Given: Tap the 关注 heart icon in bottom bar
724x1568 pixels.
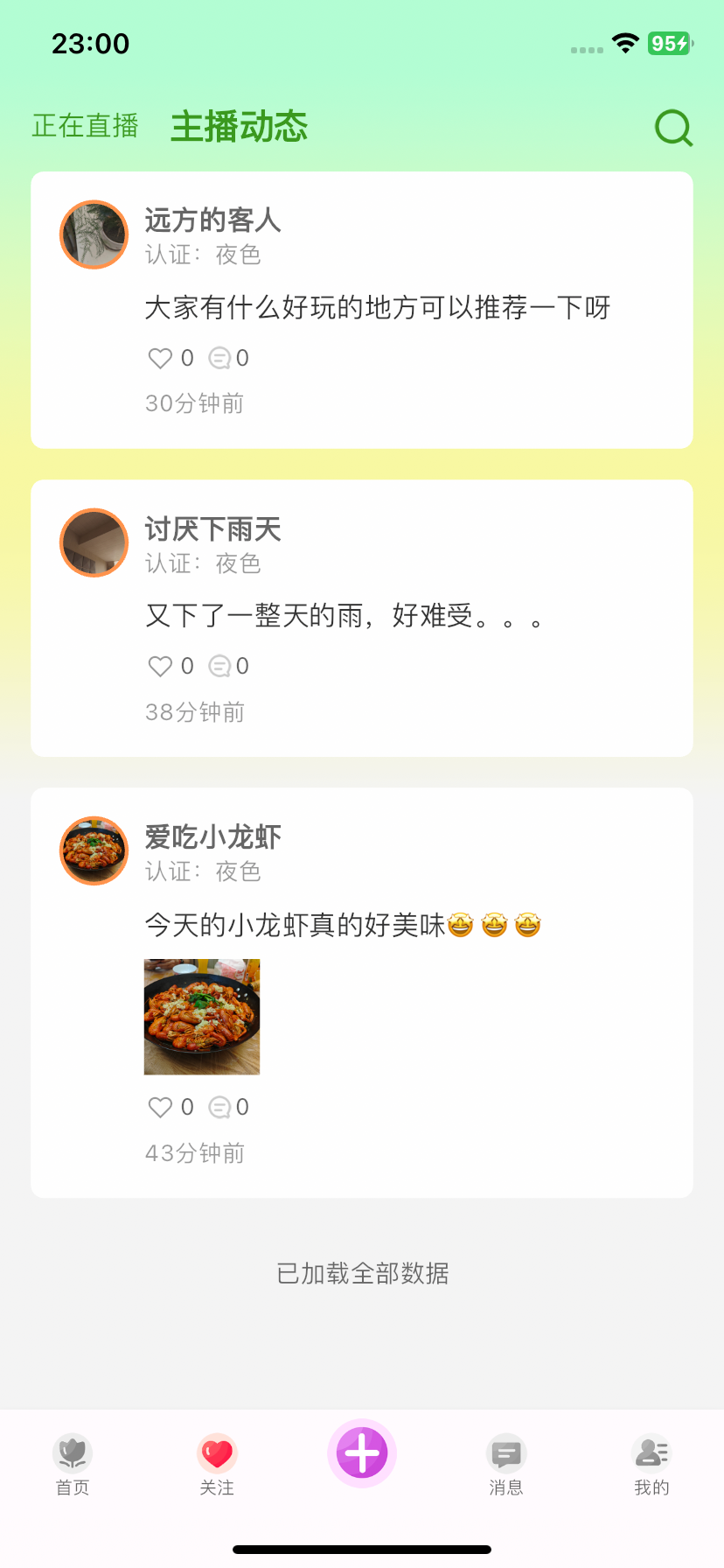Looking at the screenshot, I should 217,1454.
